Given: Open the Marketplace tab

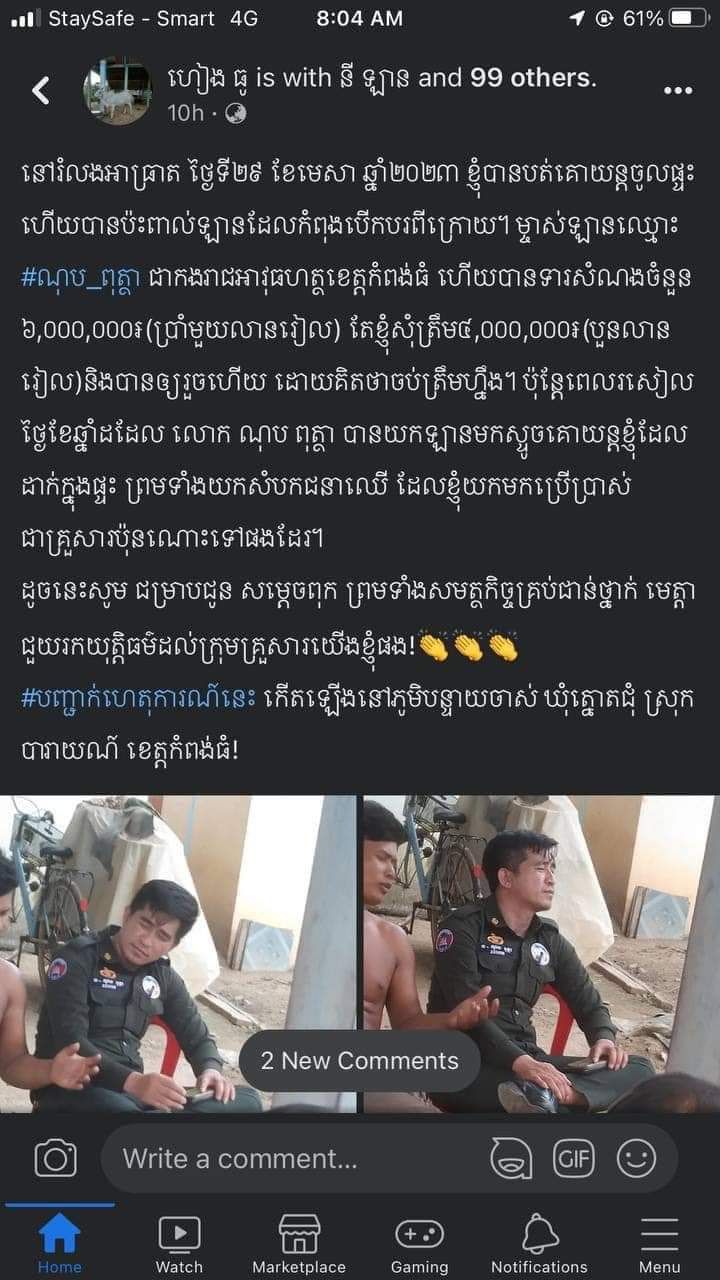Looking at the screenshot, I should (x=299, y=1243).
